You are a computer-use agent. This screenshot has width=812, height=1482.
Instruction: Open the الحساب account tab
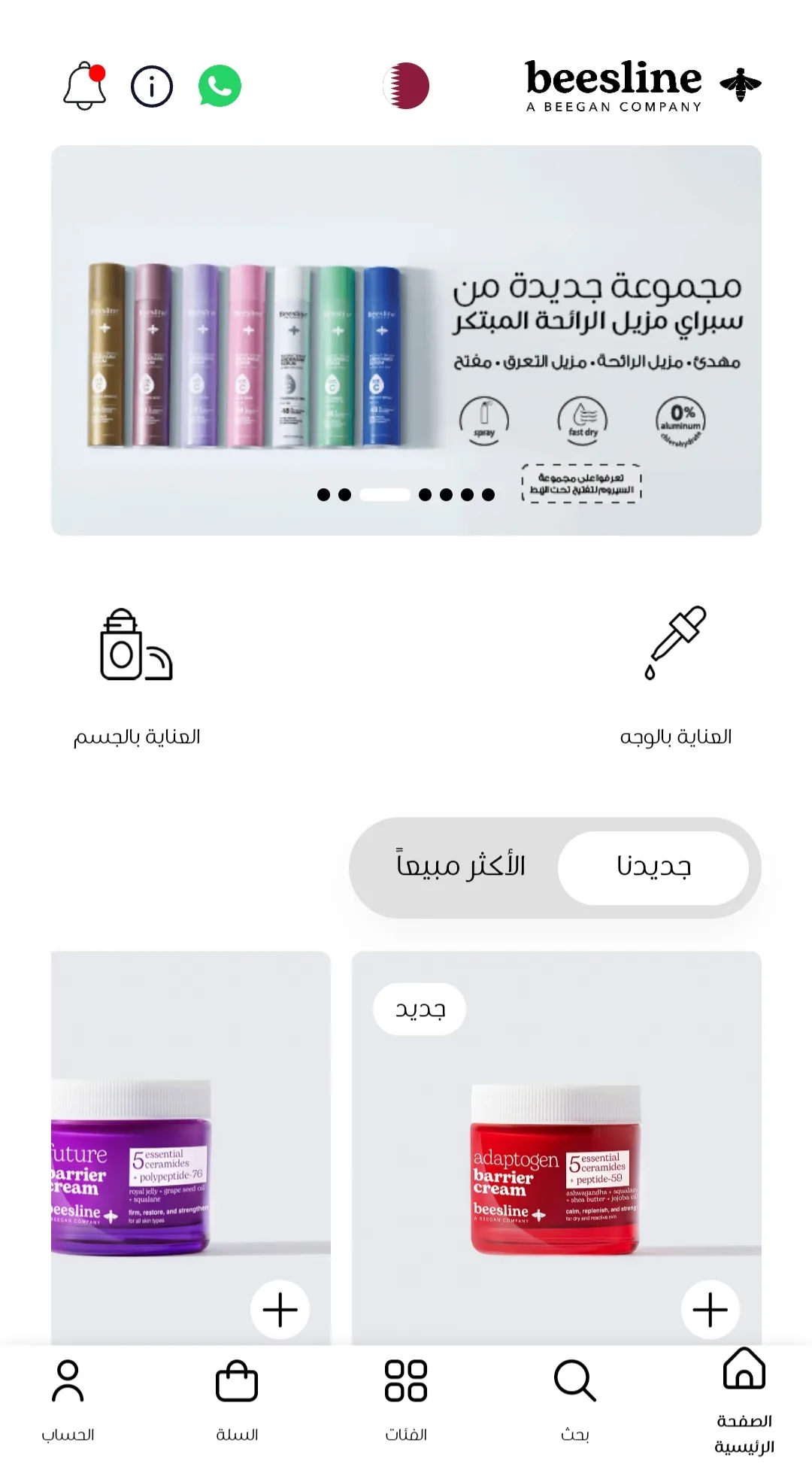tap(68, 1402)
